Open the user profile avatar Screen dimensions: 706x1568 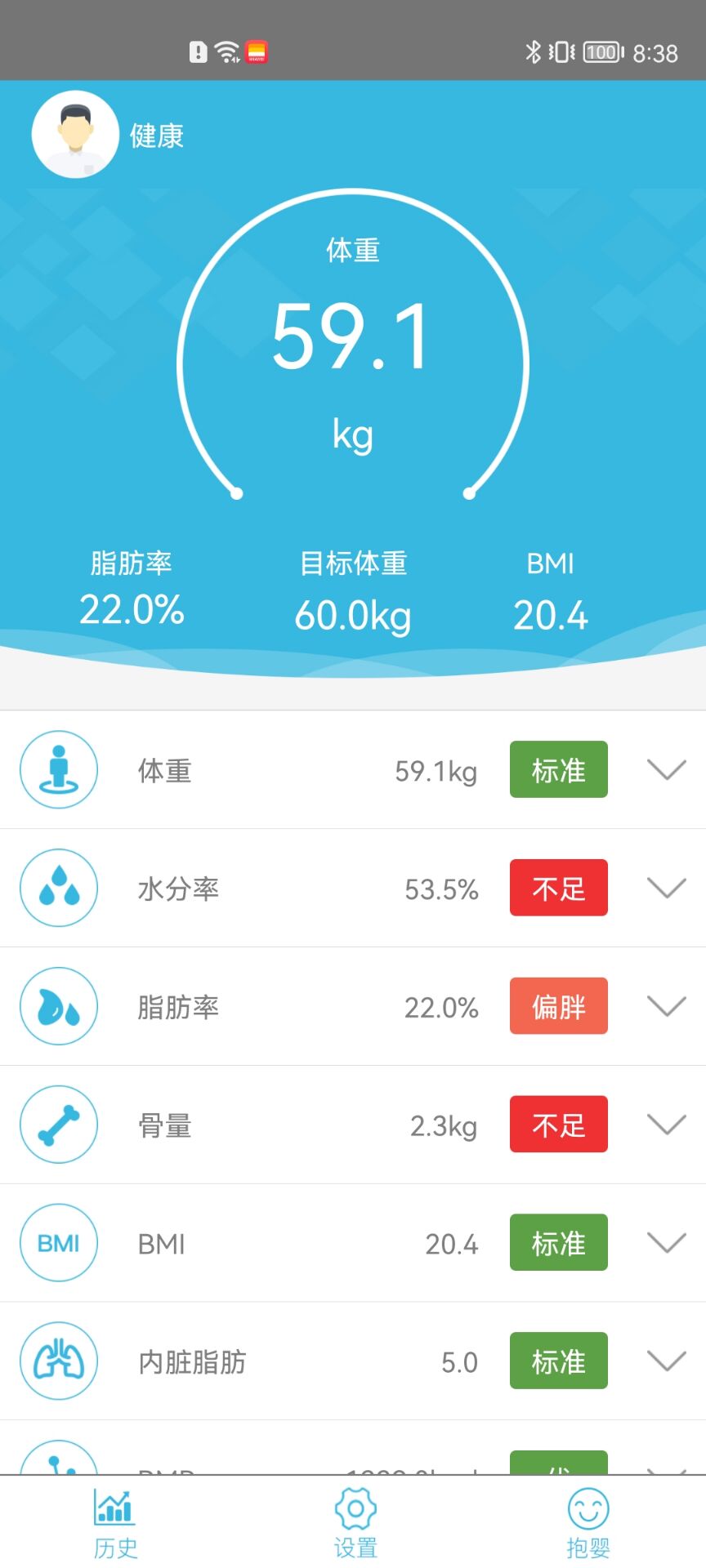pyautogui.click(x=75, y=133)
